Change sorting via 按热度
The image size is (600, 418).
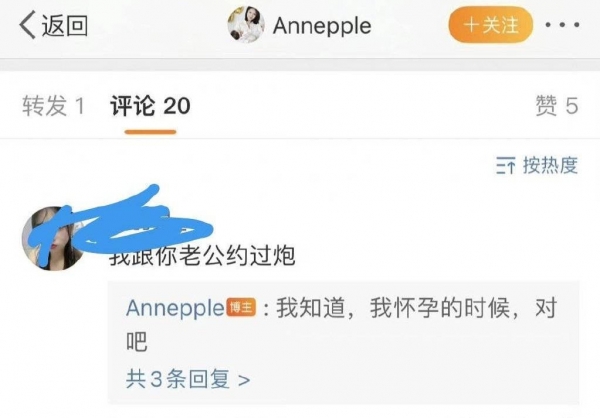click(538, 166)
